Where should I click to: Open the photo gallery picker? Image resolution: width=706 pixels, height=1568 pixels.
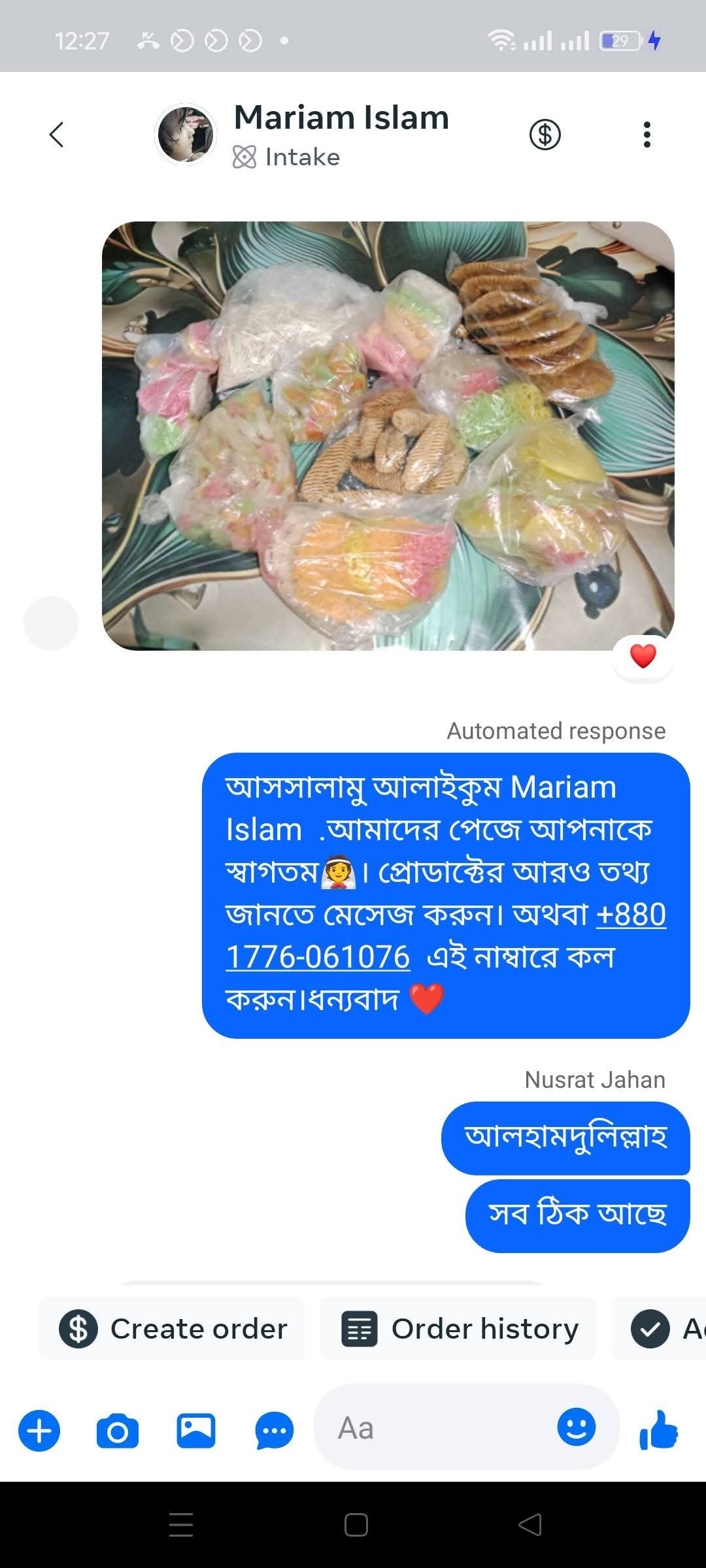pyautogui.click(x=195, y=1431)
